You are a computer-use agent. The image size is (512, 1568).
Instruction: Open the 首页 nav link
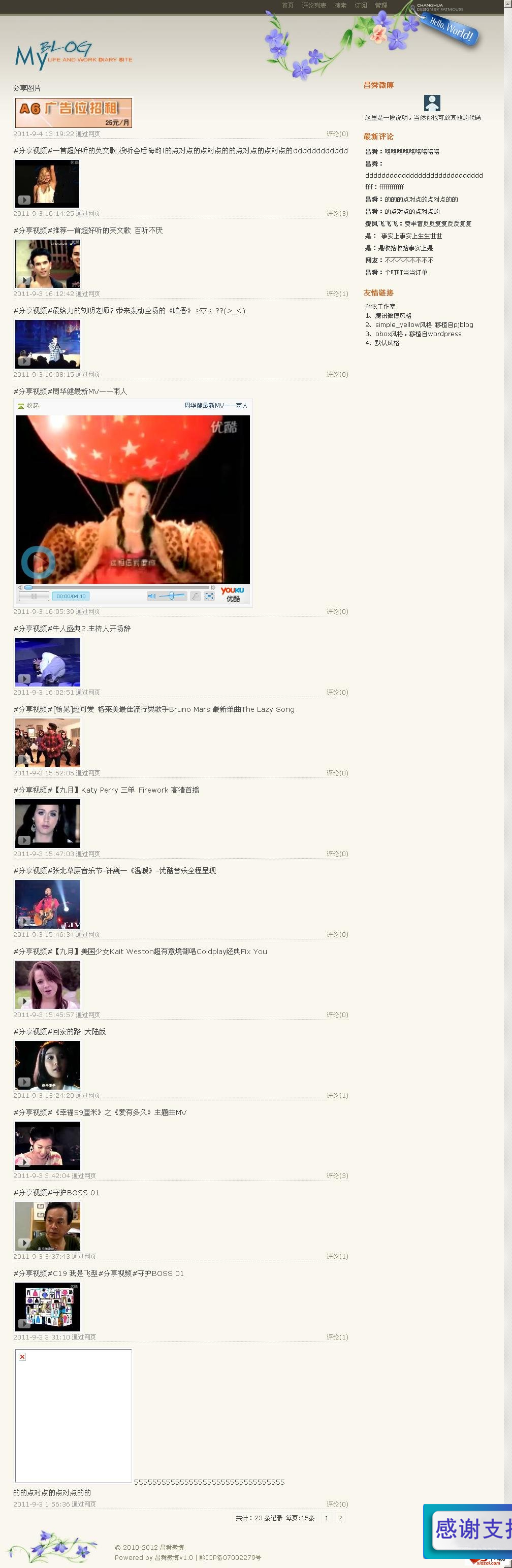coord(287,6)
